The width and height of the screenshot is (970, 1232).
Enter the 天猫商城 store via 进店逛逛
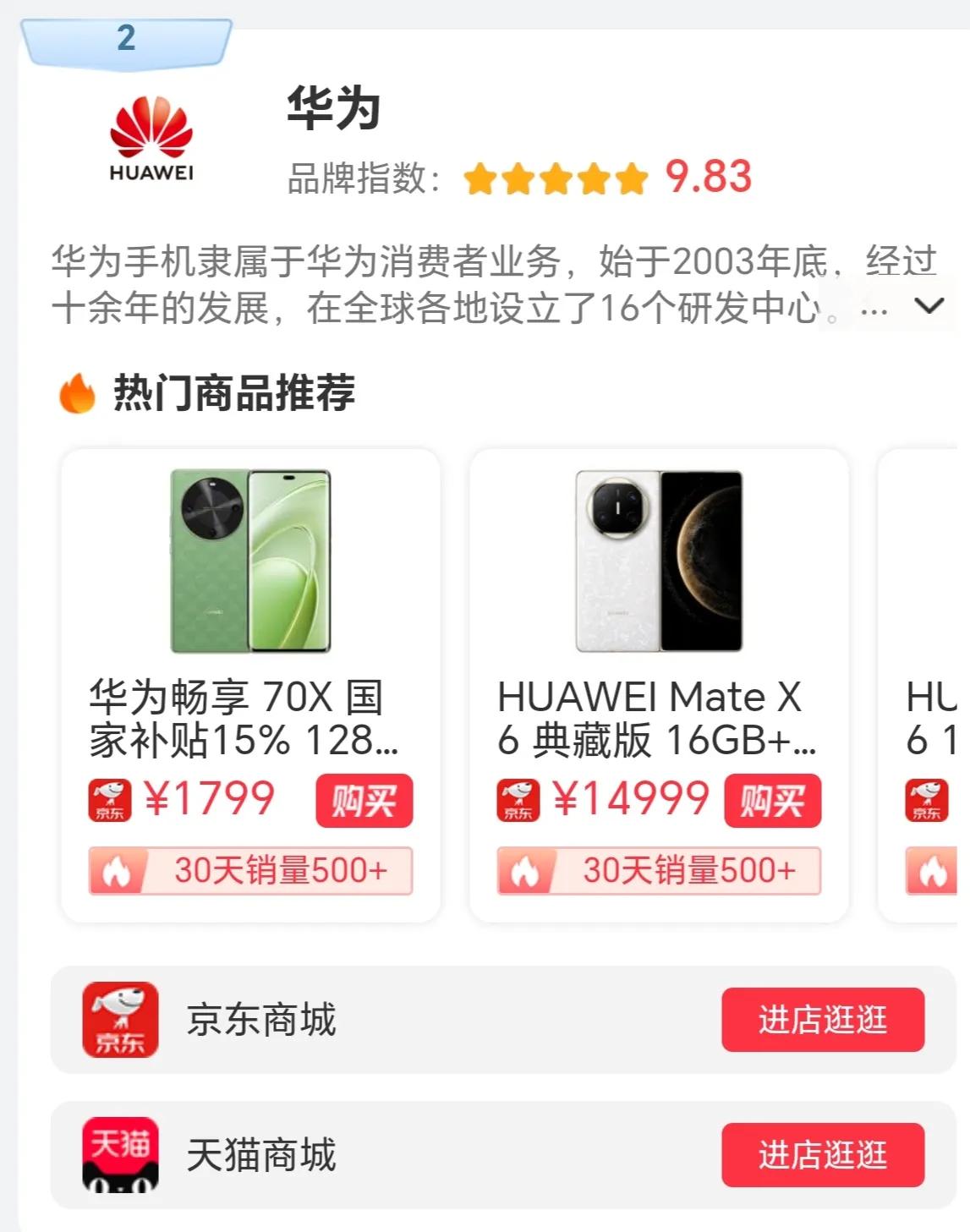tap(822, 1154)
